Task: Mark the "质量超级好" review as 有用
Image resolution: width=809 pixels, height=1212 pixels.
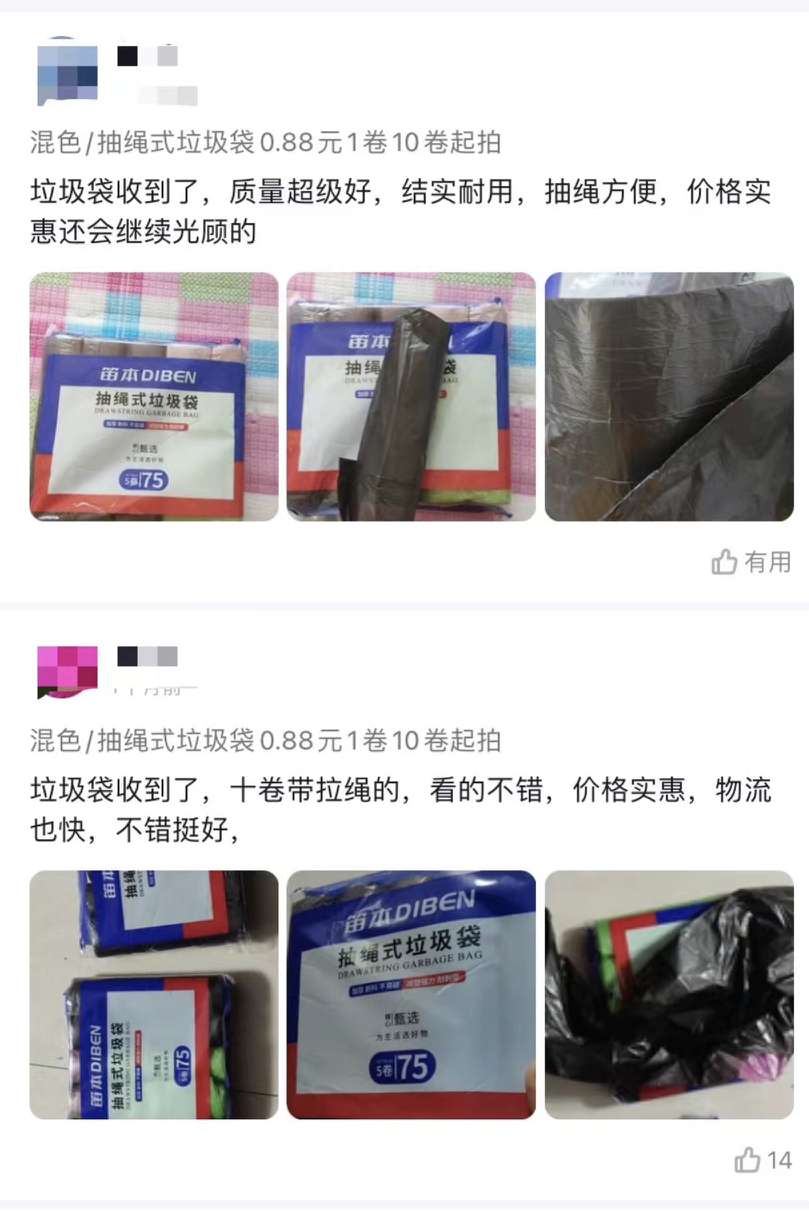Action: coord(751,562)
